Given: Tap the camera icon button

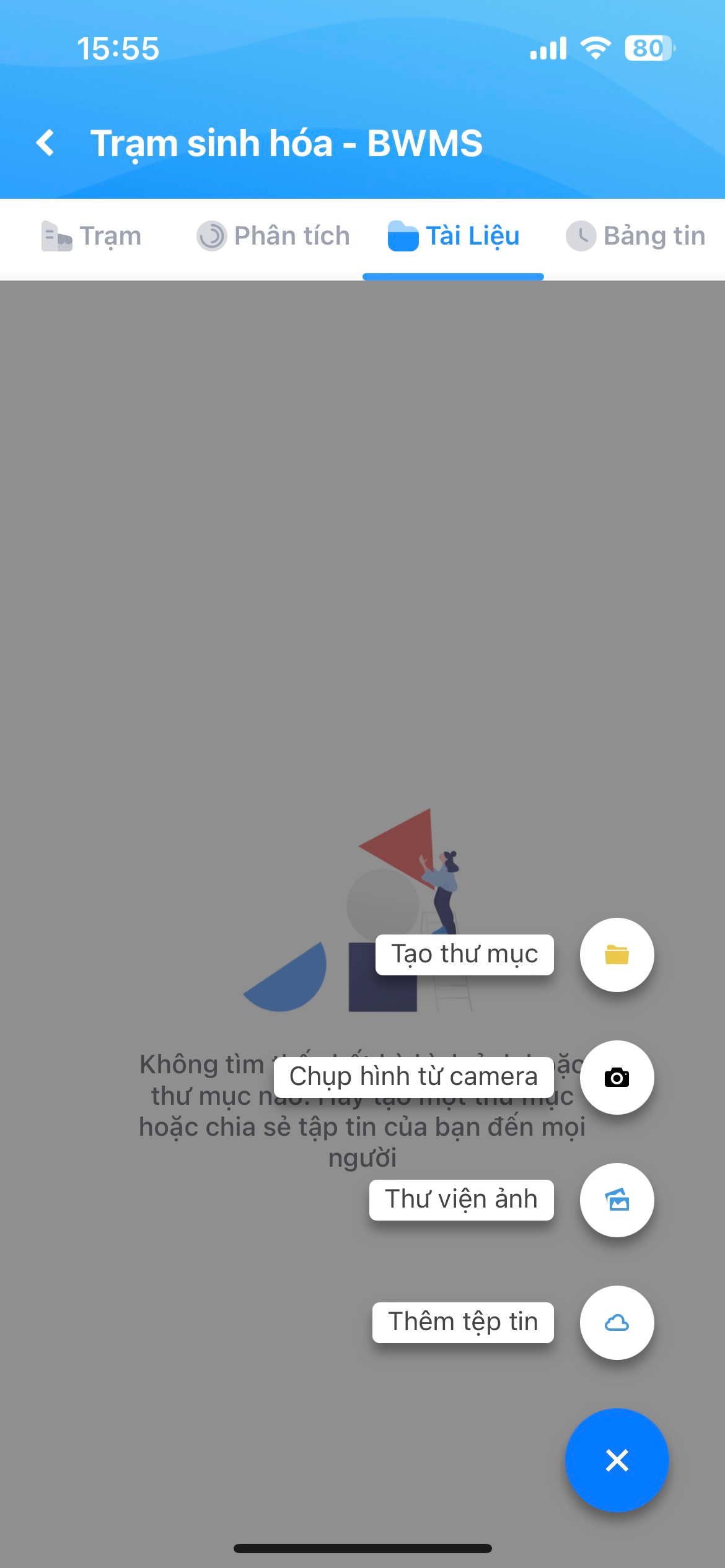Looking at the screenshot, I should click(x=617, y=1078).
